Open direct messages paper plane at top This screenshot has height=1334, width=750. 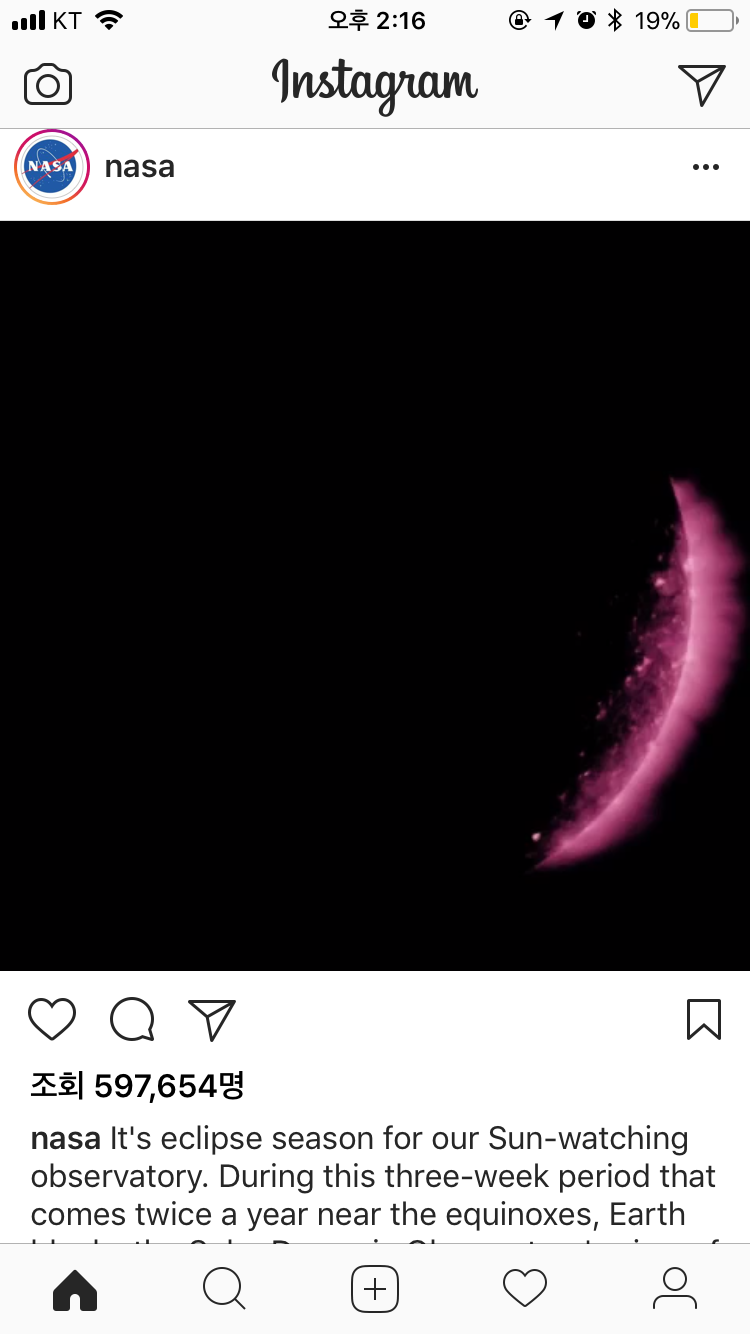(x=701, y=84)
